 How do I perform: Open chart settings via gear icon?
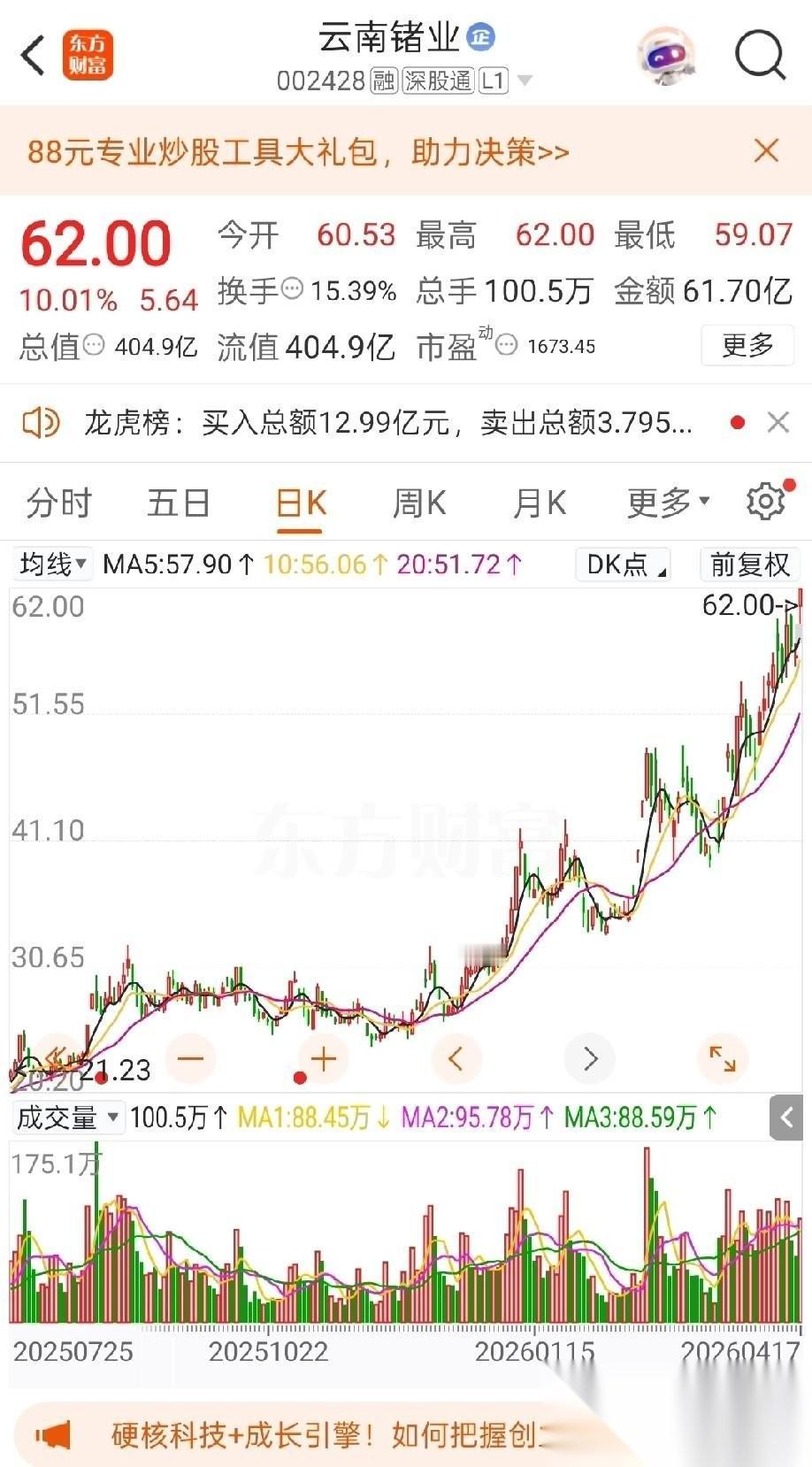coord(764,501)
